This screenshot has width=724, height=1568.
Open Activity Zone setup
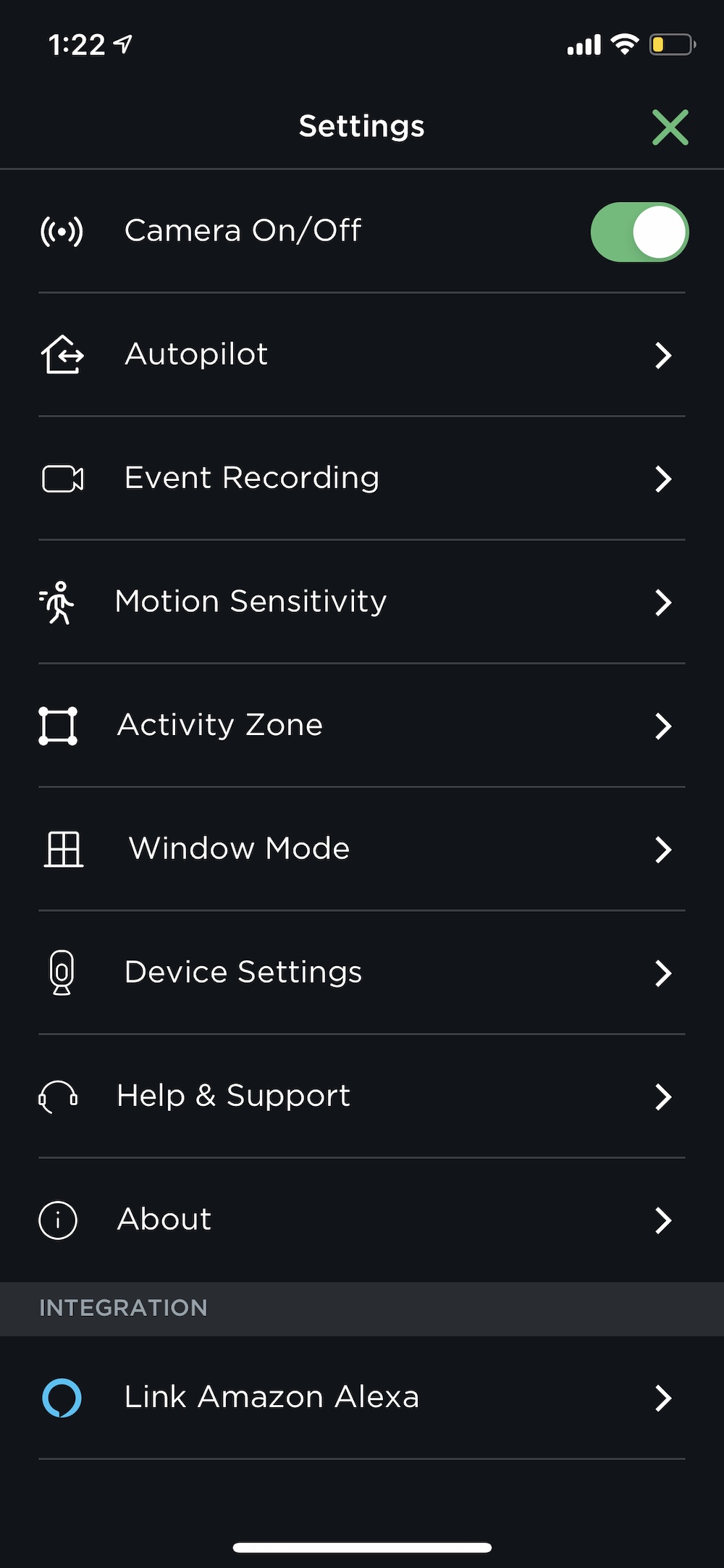[x=362, y=726]
